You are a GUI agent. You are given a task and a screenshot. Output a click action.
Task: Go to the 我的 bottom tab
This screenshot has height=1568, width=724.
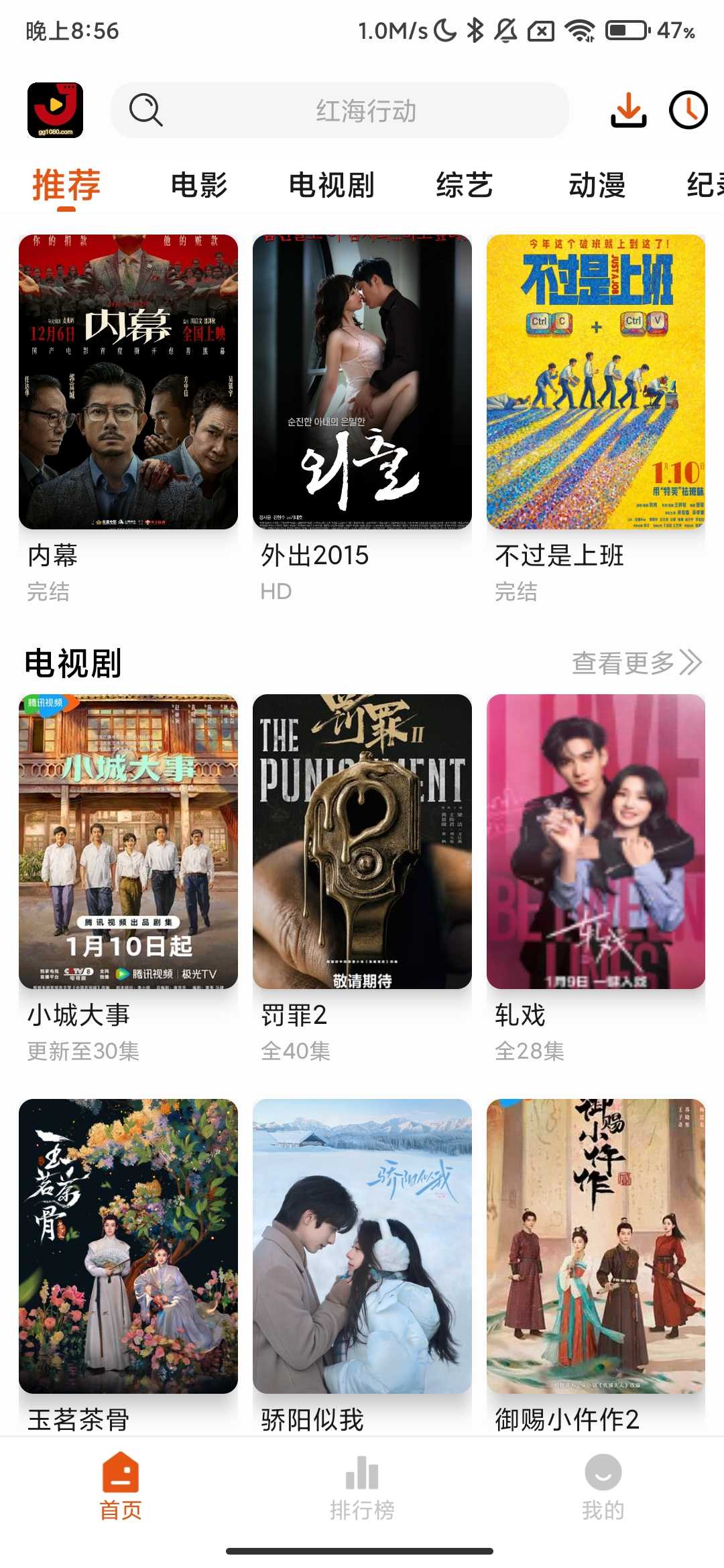tap(603, 1488)
